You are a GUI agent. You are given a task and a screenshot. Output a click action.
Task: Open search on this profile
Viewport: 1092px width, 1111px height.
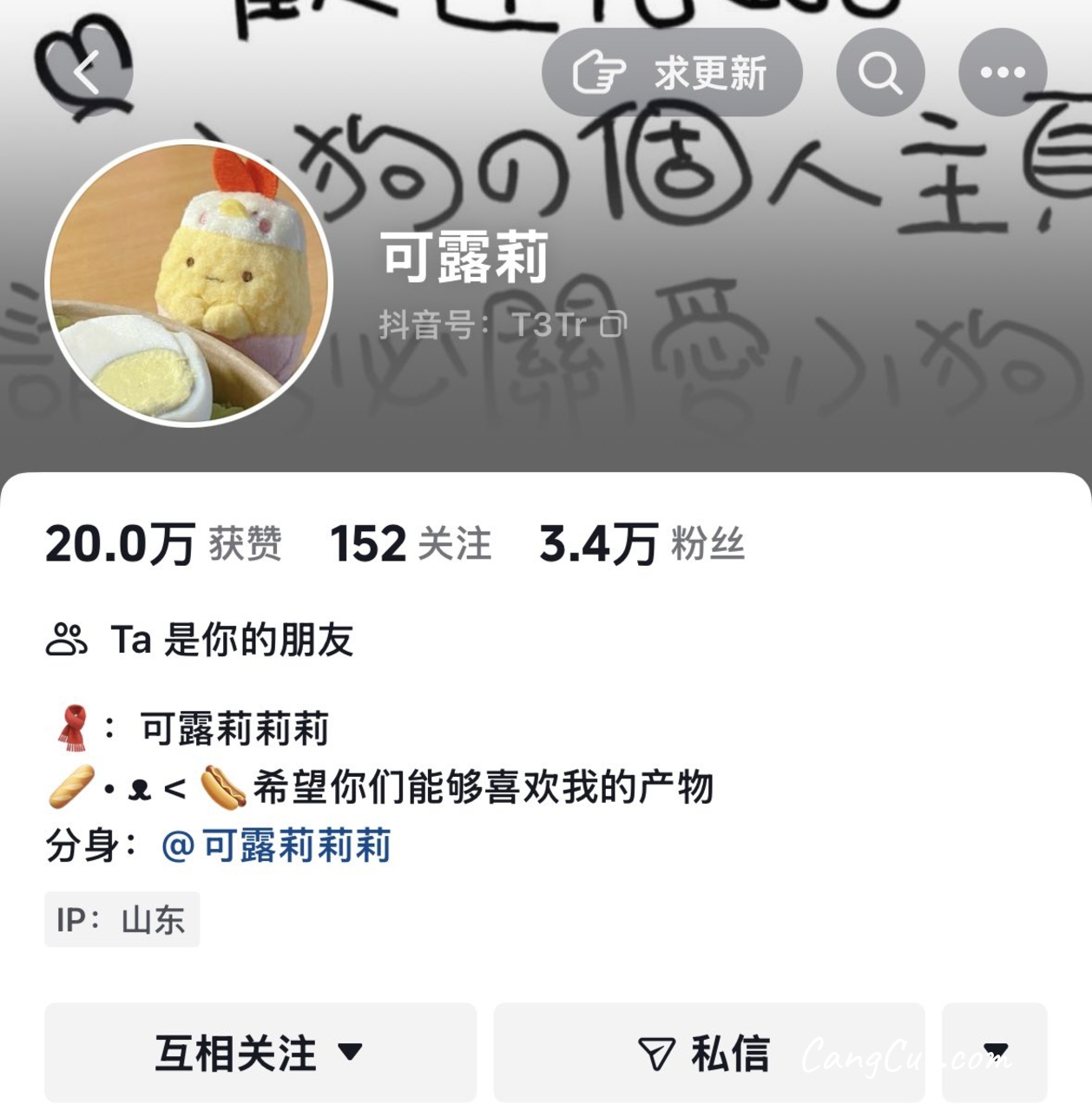pos(880,72)
